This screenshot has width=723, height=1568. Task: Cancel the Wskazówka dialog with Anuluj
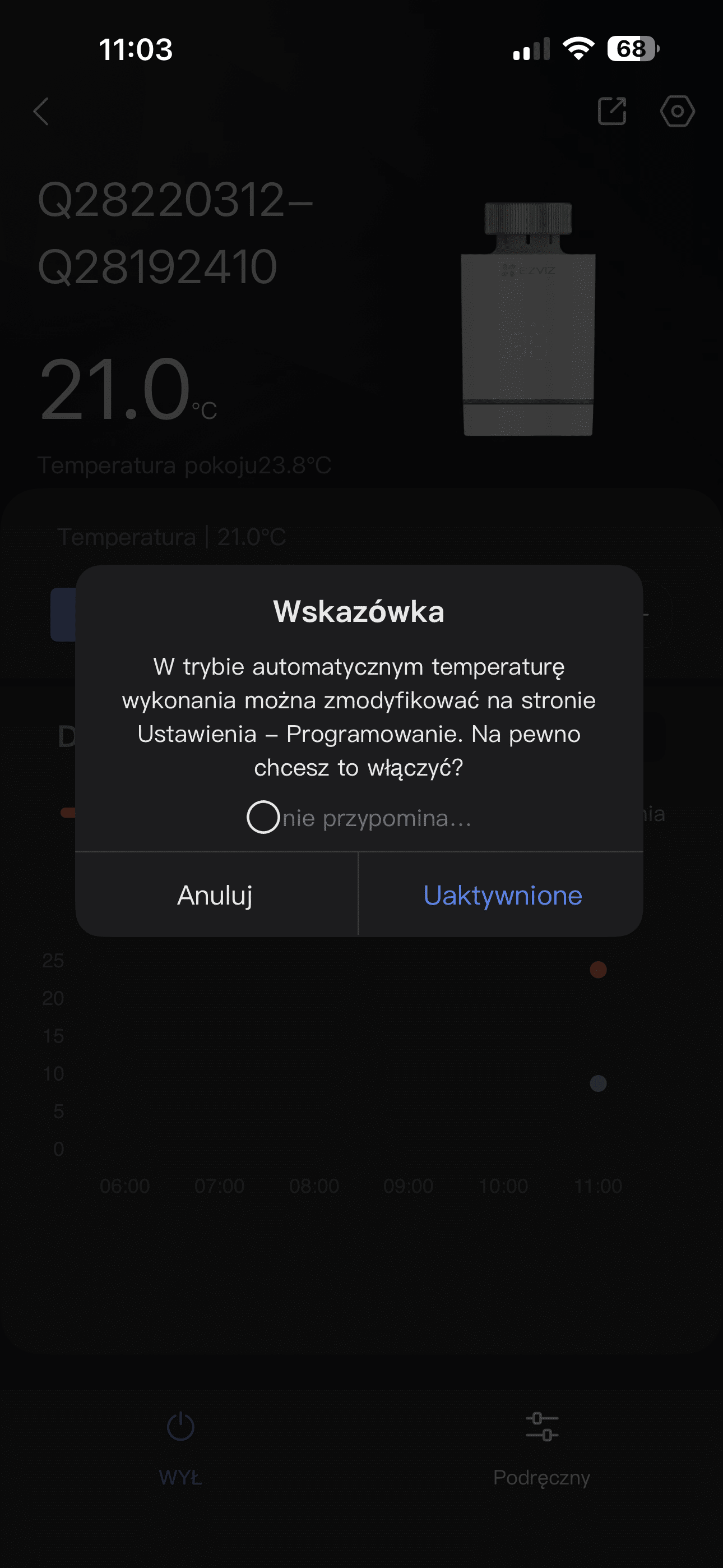coord(215,896)
